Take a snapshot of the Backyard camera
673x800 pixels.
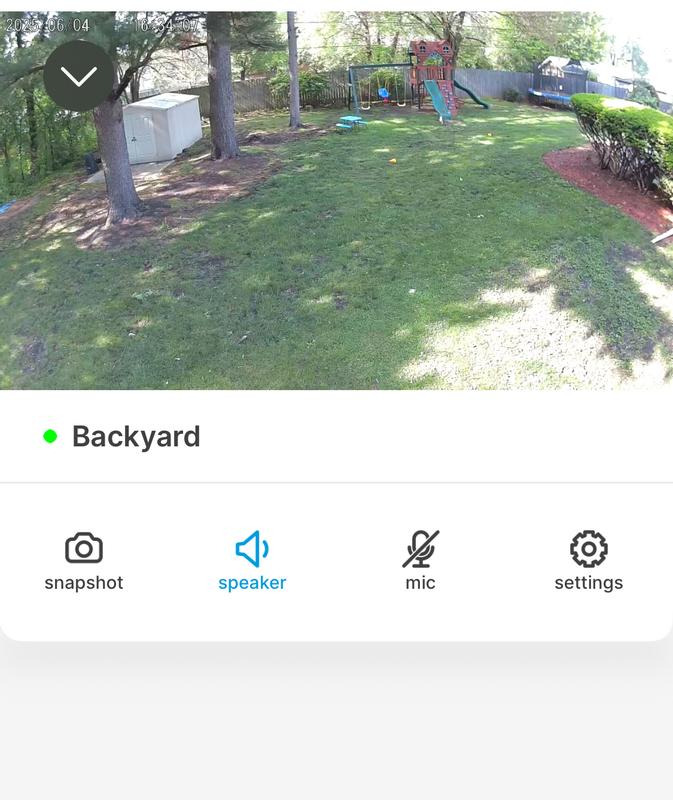pyautogui.click(x=84, y=560)
